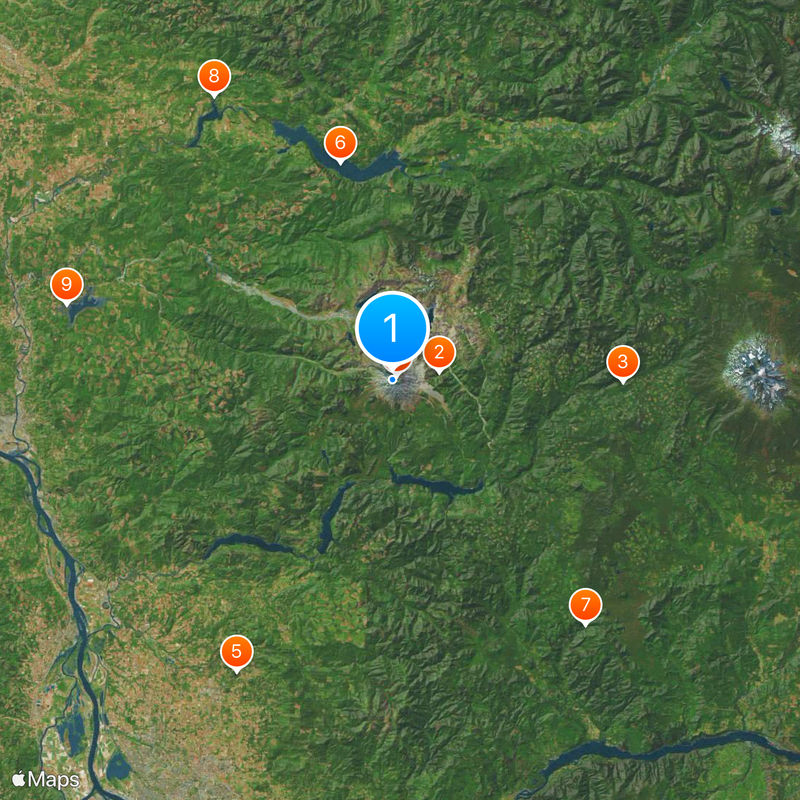Tap the orange map pin numbered 9
The image size is (800, 800).
tap(66, 285)
